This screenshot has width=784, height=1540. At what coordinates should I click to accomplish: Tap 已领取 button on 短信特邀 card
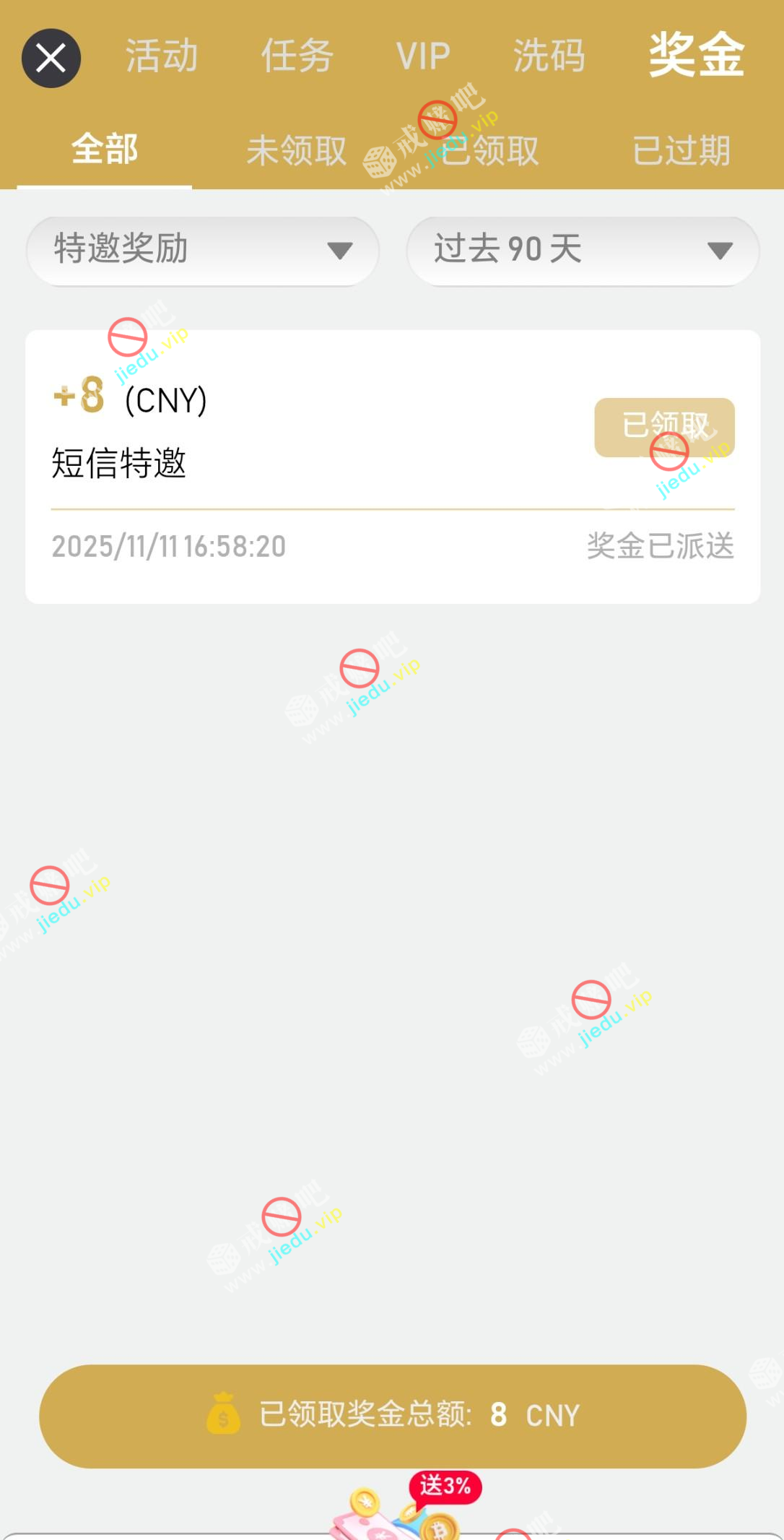pos(664,427)
